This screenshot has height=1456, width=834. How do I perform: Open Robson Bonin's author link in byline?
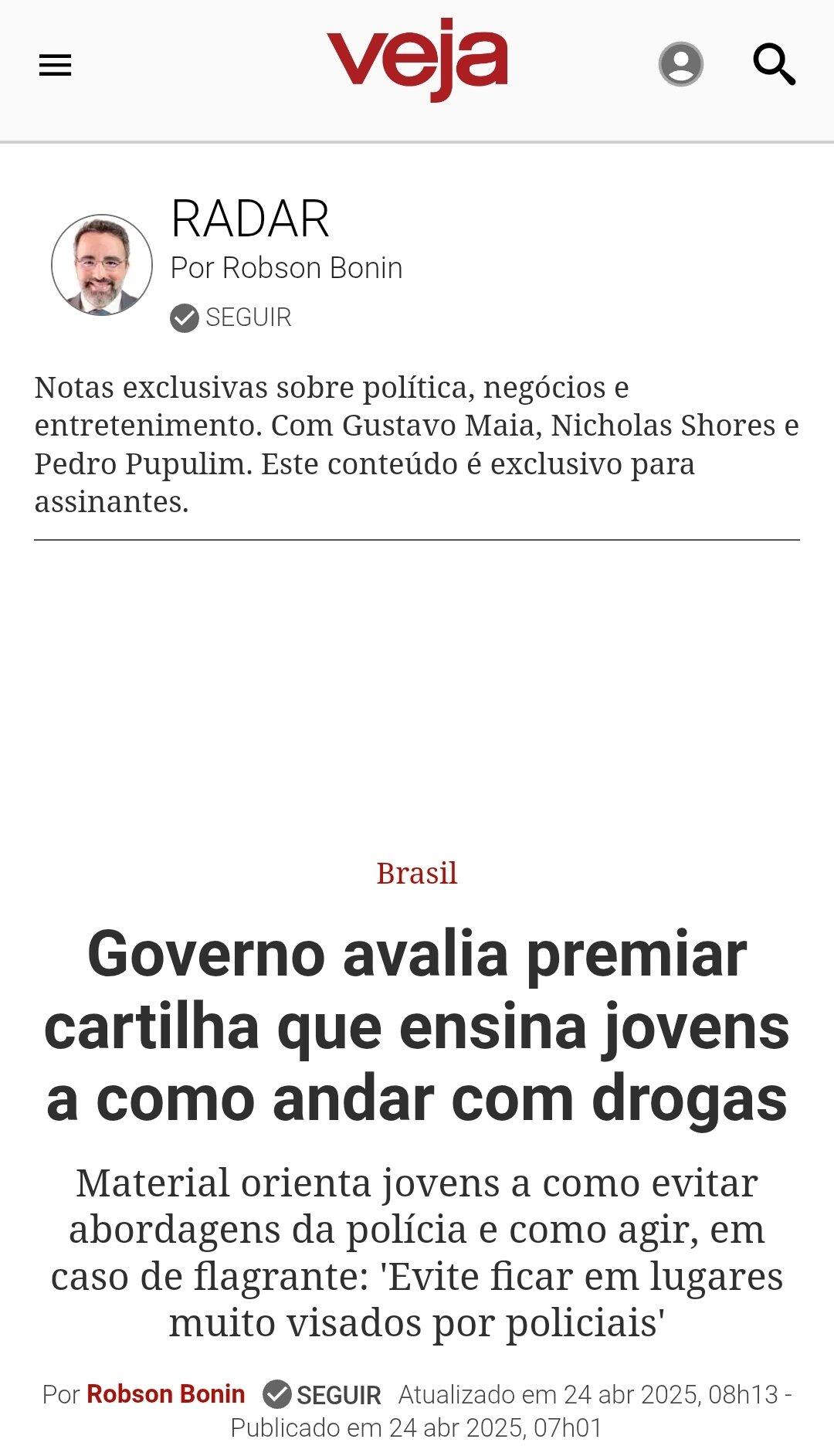(x=165, y=1393)
